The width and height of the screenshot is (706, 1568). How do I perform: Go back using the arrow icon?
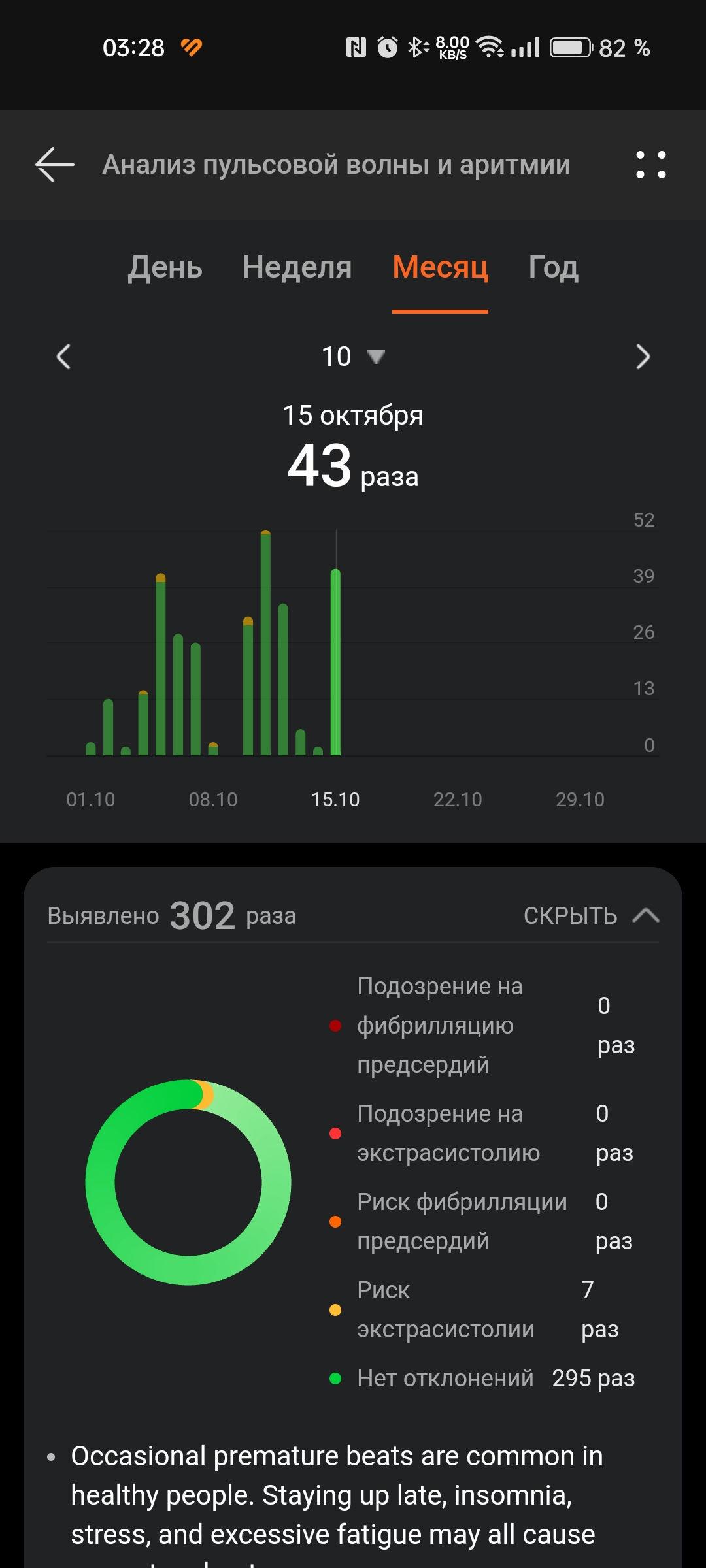coord(55,165)
